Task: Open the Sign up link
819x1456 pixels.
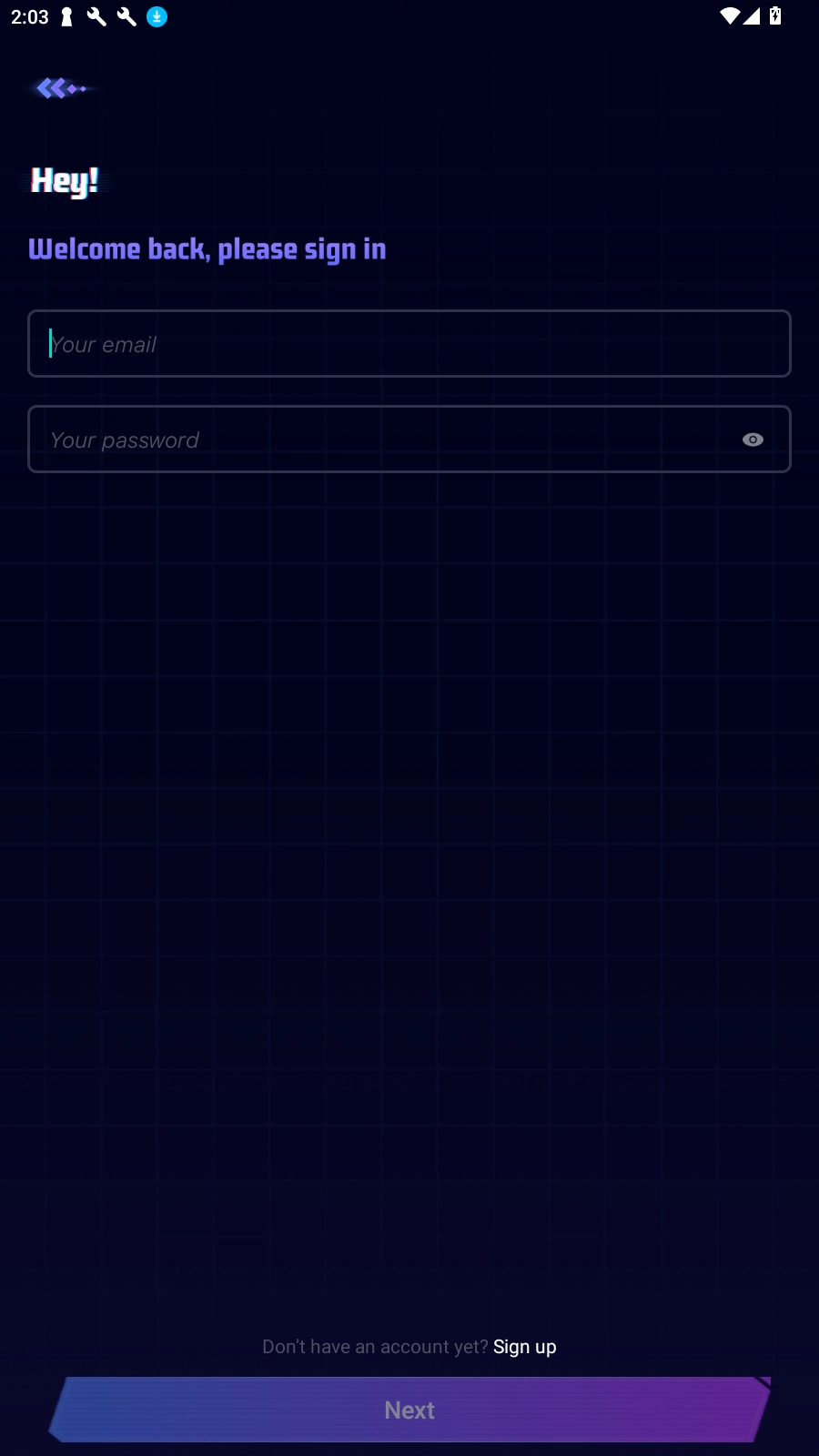Action: (x=524, y=1347)
